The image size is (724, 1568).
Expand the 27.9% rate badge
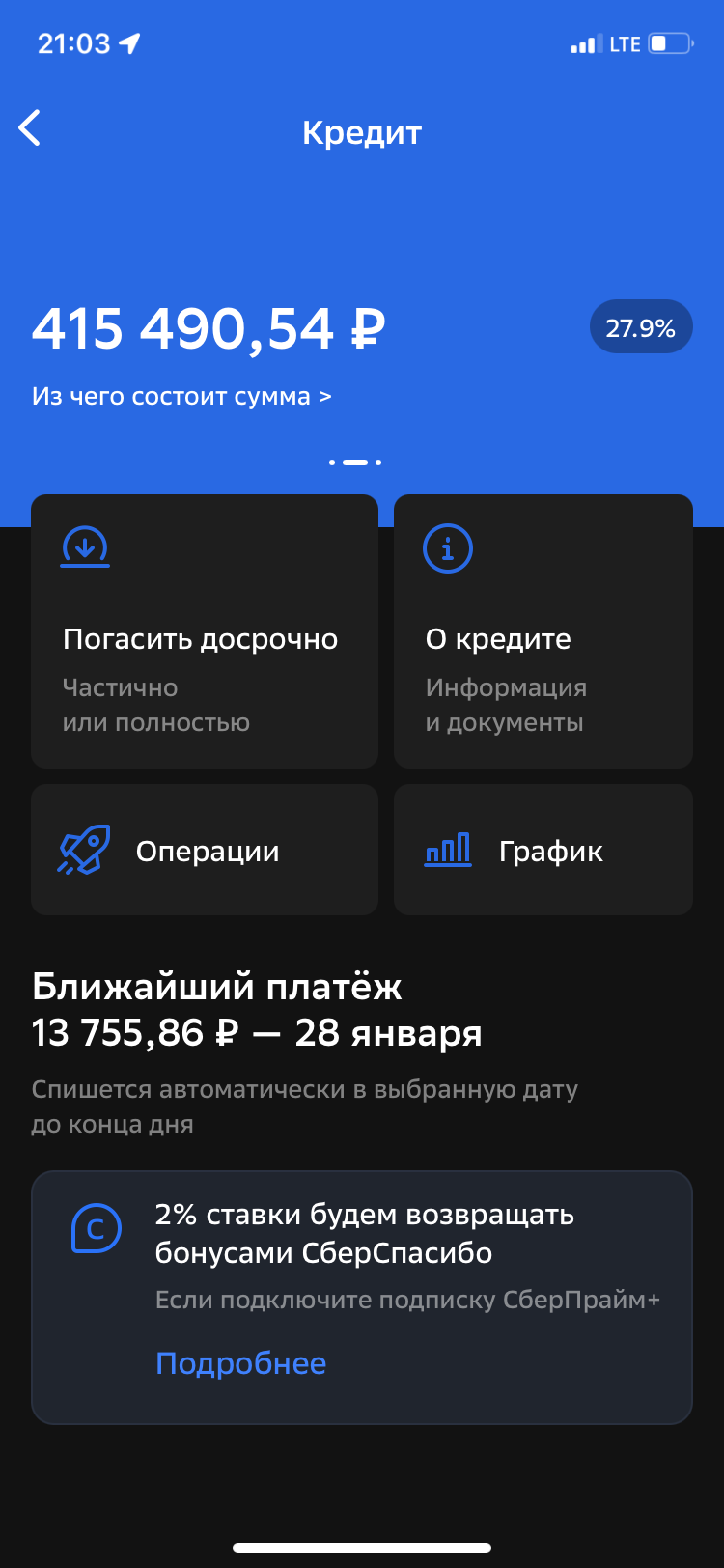coord(641,326)
